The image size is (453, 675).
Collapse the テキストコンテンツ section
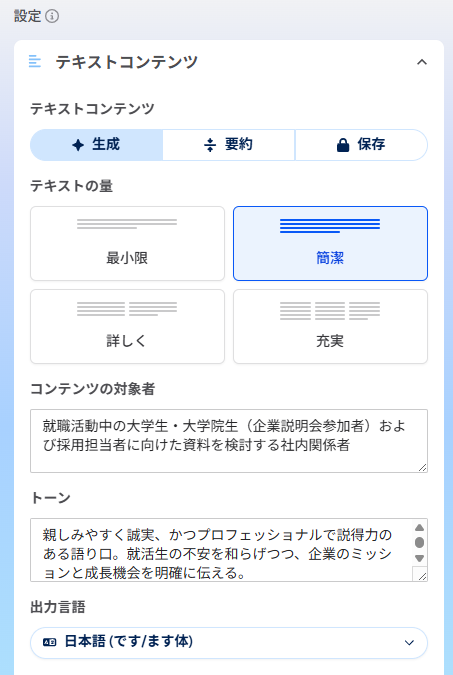(x=422, y=62)
